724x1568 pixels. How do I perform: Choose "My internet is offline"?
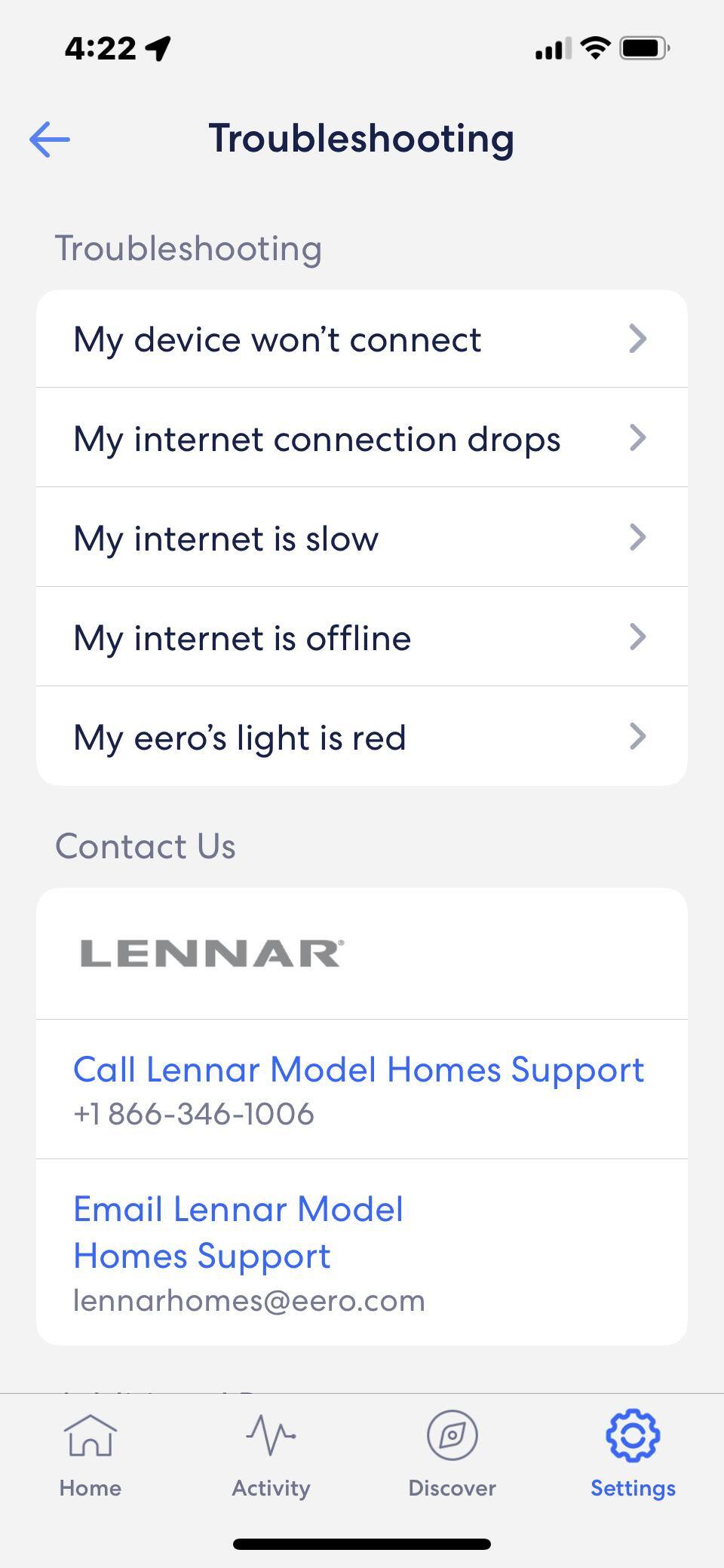click(360, 638)
